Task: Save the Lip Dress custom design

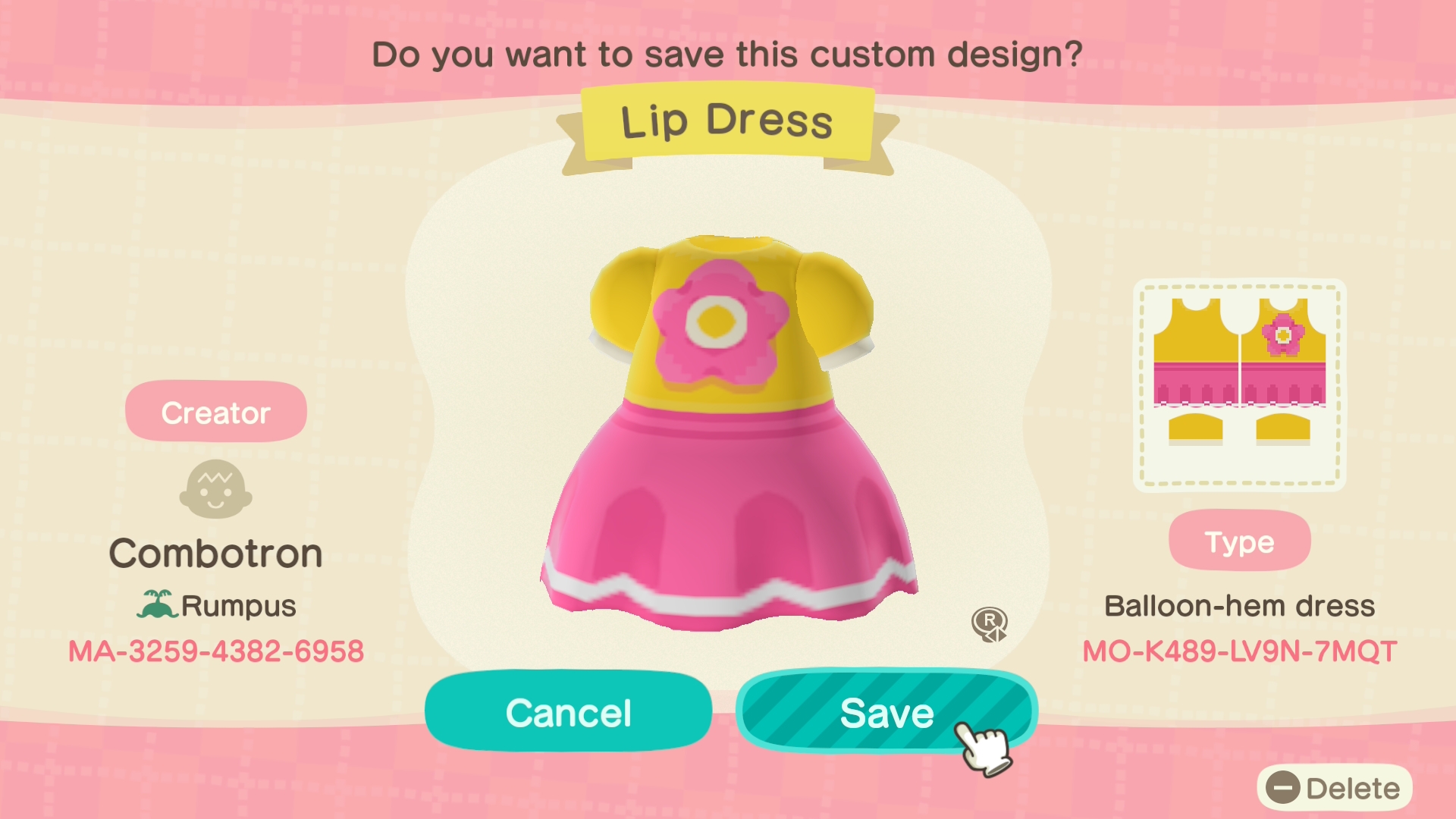Action: [x=886, y=712]
